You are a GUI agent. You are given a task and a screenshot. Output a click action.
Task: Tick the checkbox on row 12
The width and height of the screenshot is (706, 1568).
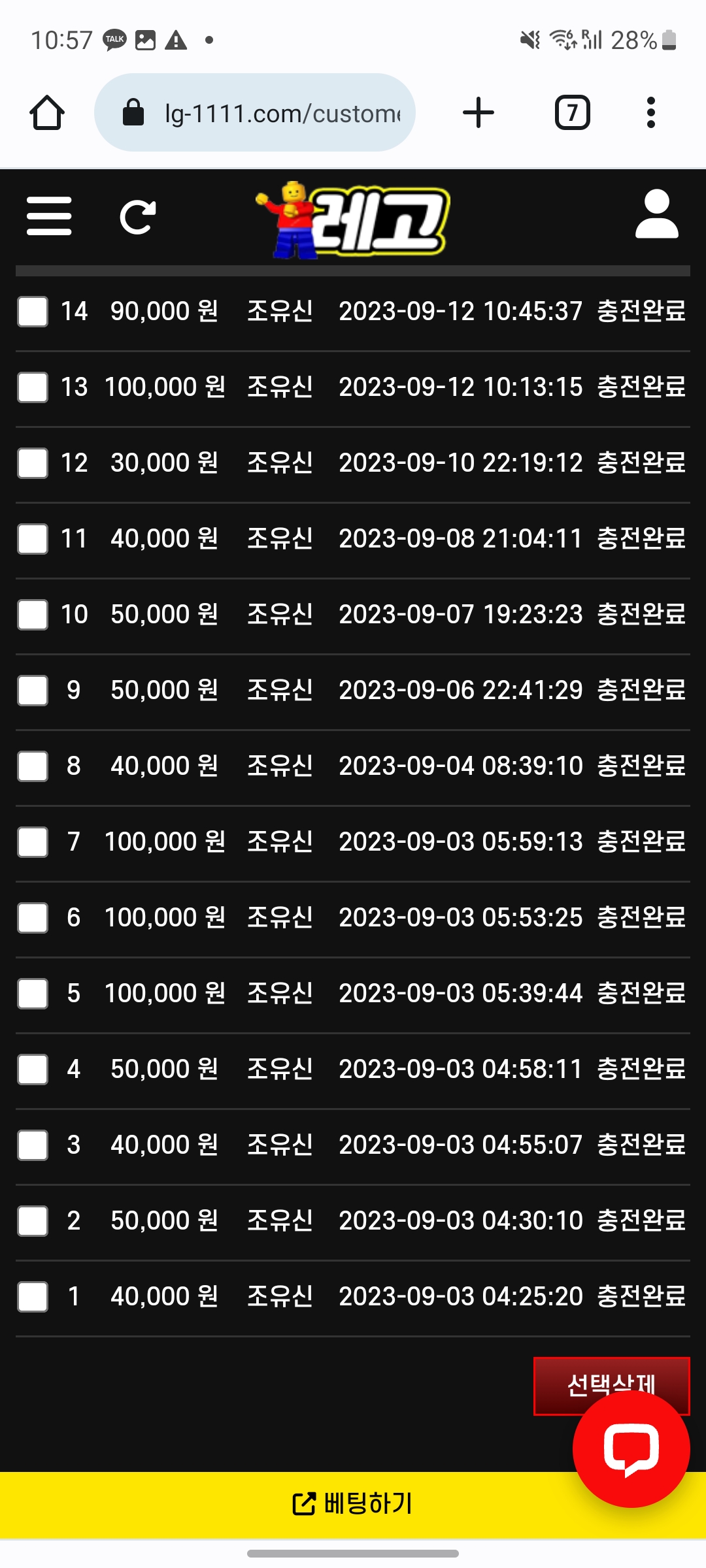click(33, 463)
